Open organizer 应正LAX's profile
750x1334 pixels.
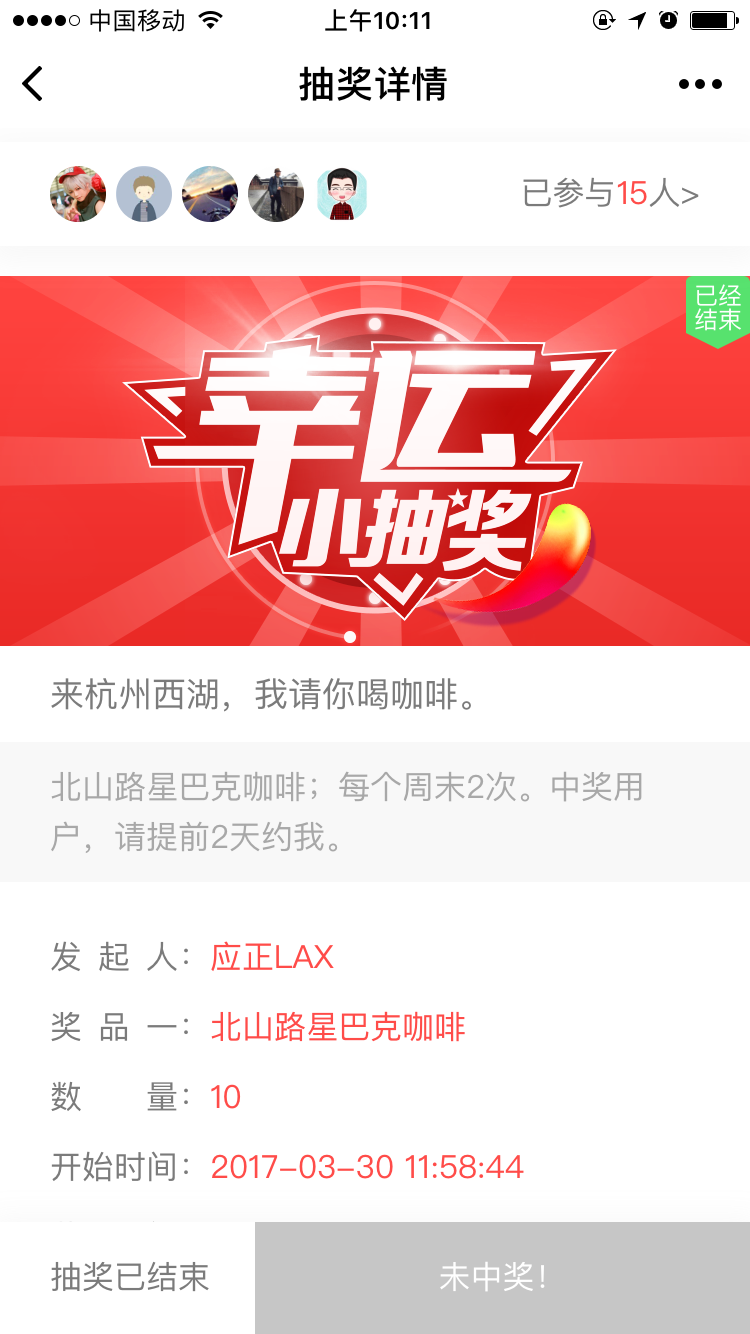[x=272, y=957]
